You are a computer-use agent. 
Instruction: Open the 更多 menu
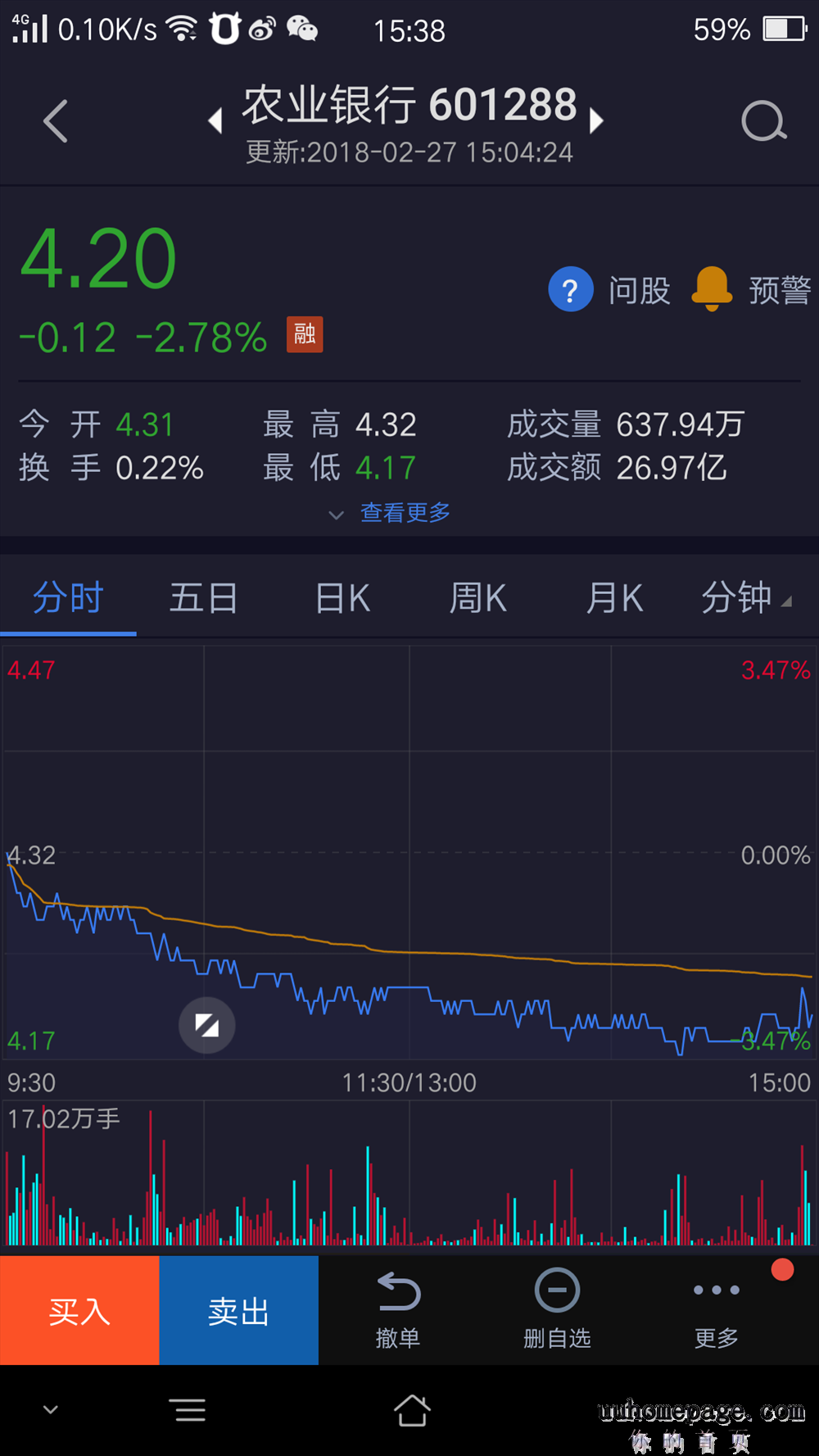tap(717, 1311)
